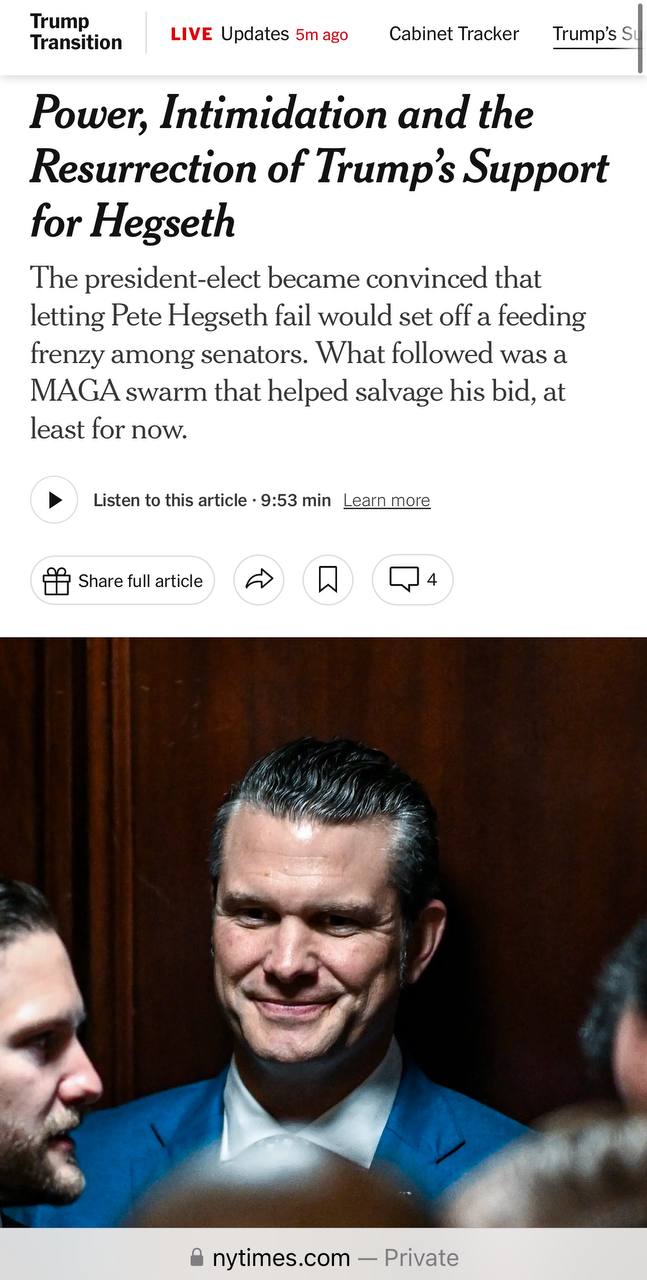Bookmark this article
Viewport: 647px width, 1280px height.
tap(328, 580)
